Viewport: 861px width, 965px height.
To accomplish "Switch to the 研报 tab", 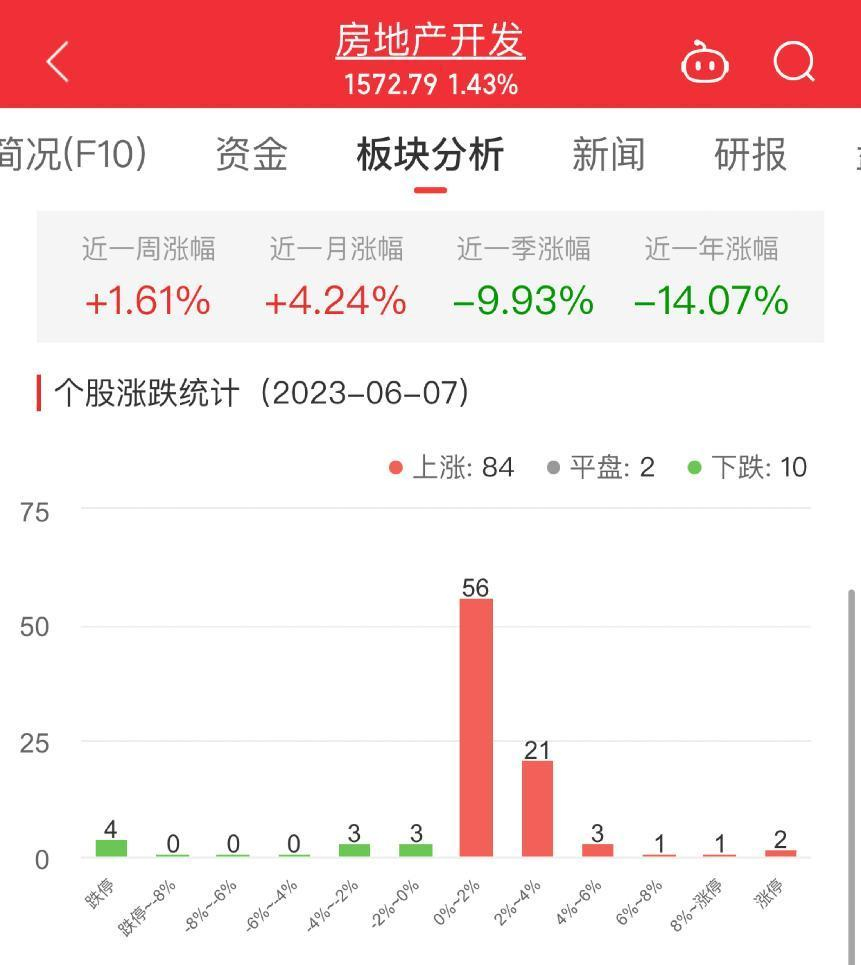I will click(750, 154).
